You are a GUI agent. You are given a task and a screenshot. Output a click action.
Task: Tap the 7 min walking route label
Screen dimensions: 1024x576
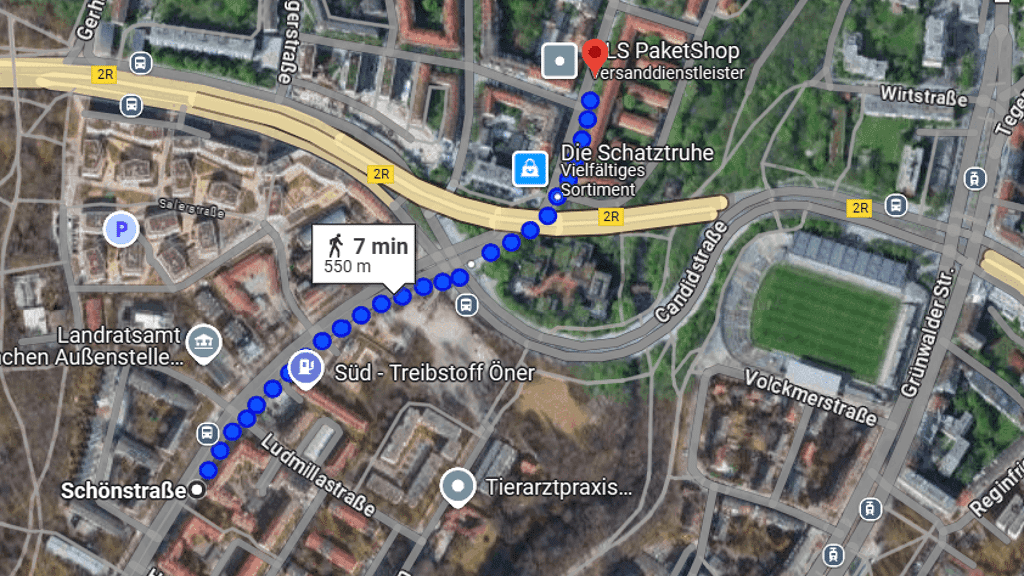tap(364, 255)
